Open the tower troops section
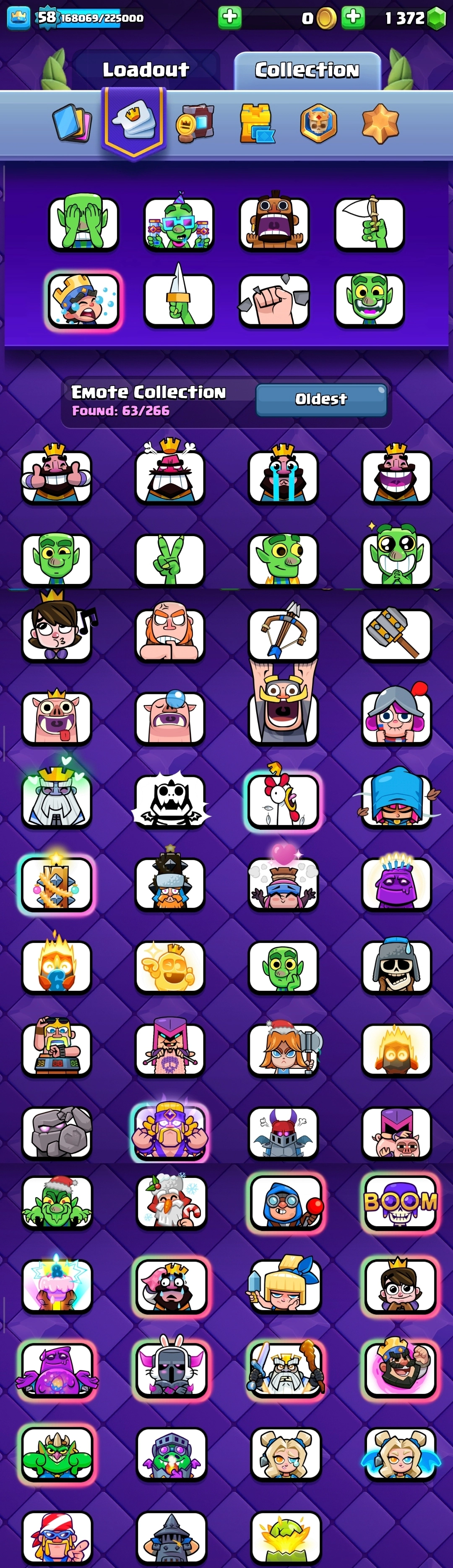 click(x=256, y=123)
